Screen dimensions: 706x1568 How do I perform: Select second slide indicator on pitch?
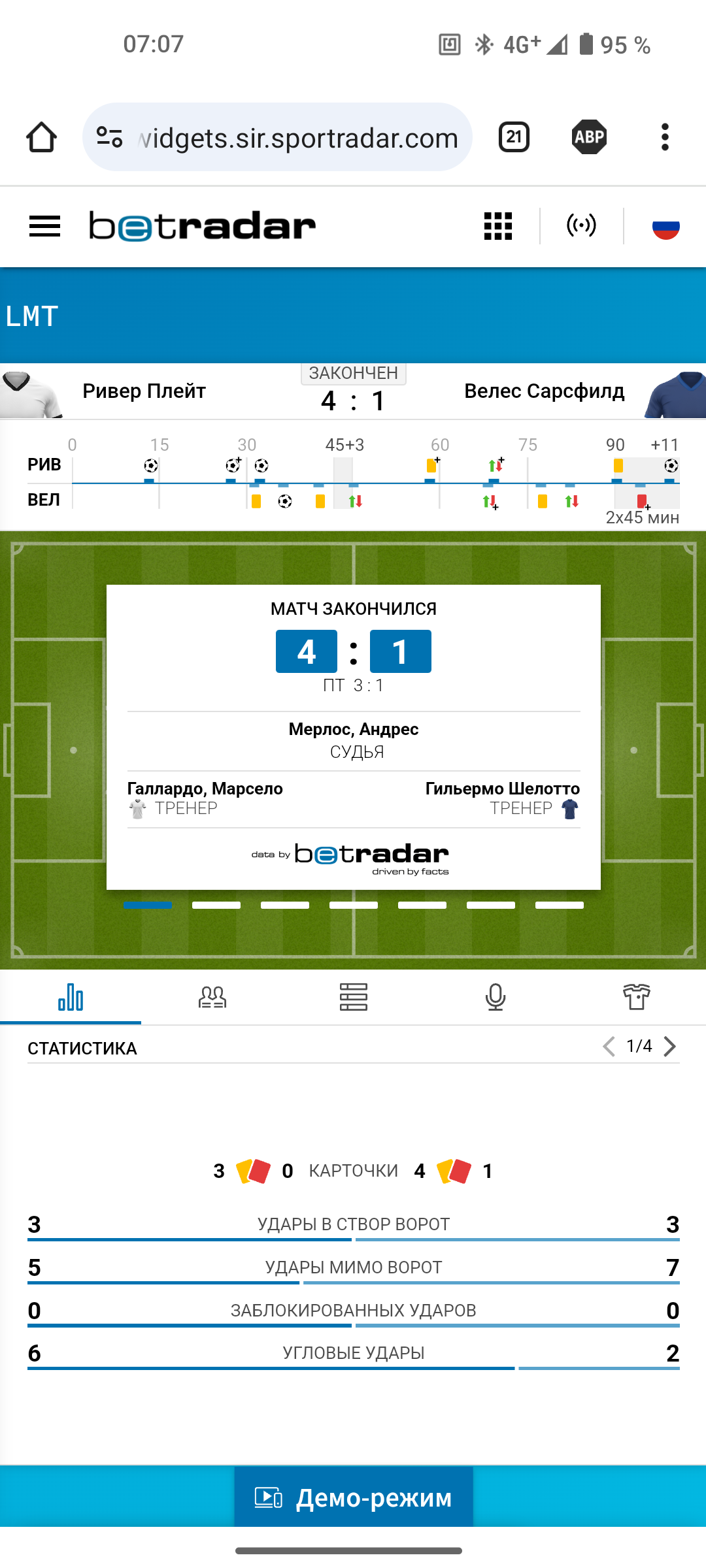coord(216,906)
